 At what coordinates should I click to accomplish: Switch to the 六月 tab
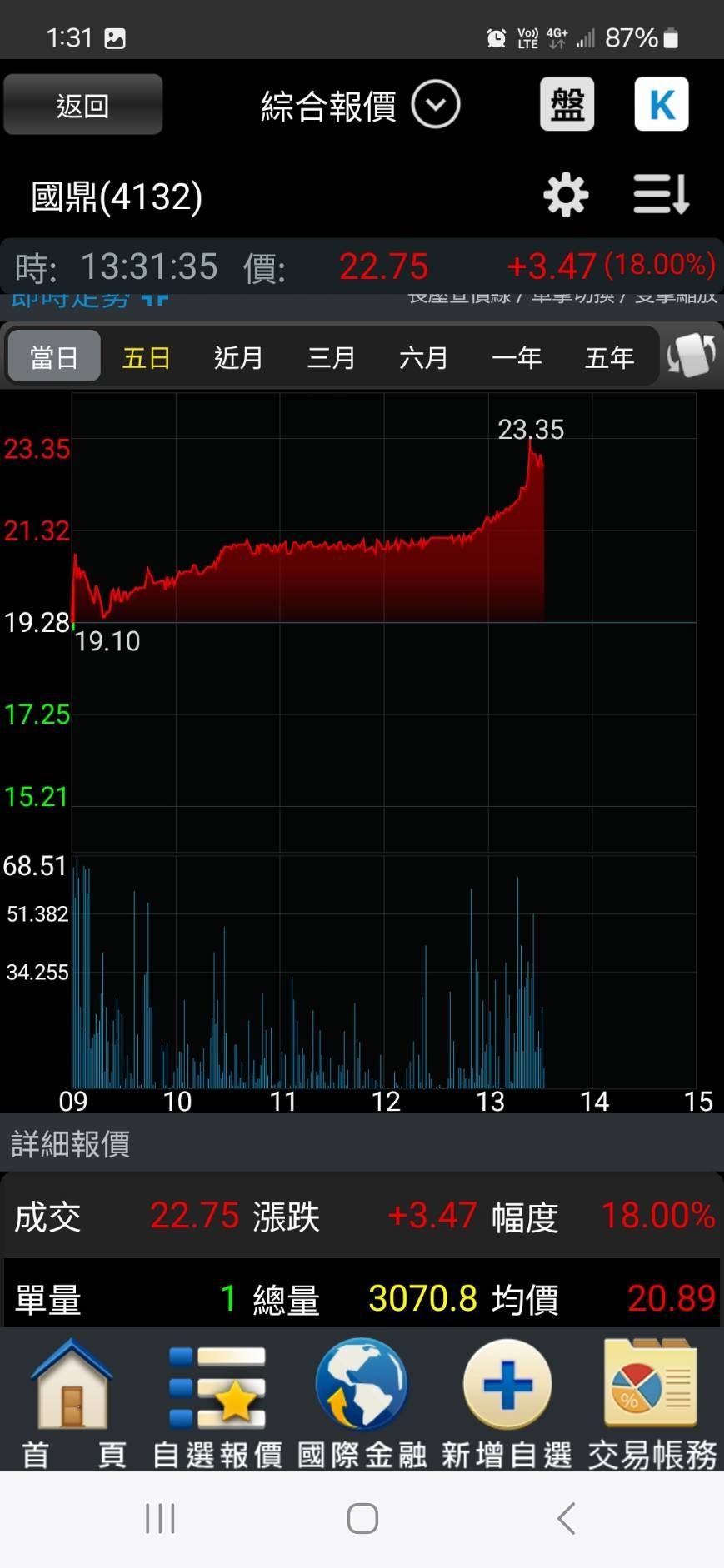[424, 357]
